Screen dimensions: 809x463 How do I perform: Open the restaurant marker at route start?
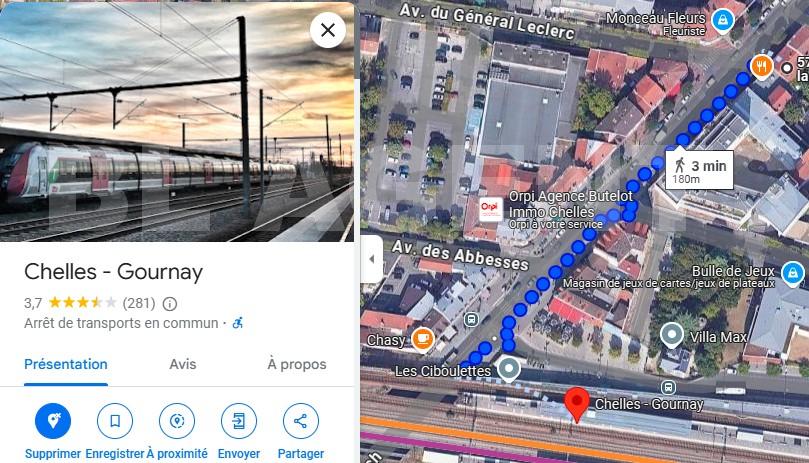(x=761, y=66)
